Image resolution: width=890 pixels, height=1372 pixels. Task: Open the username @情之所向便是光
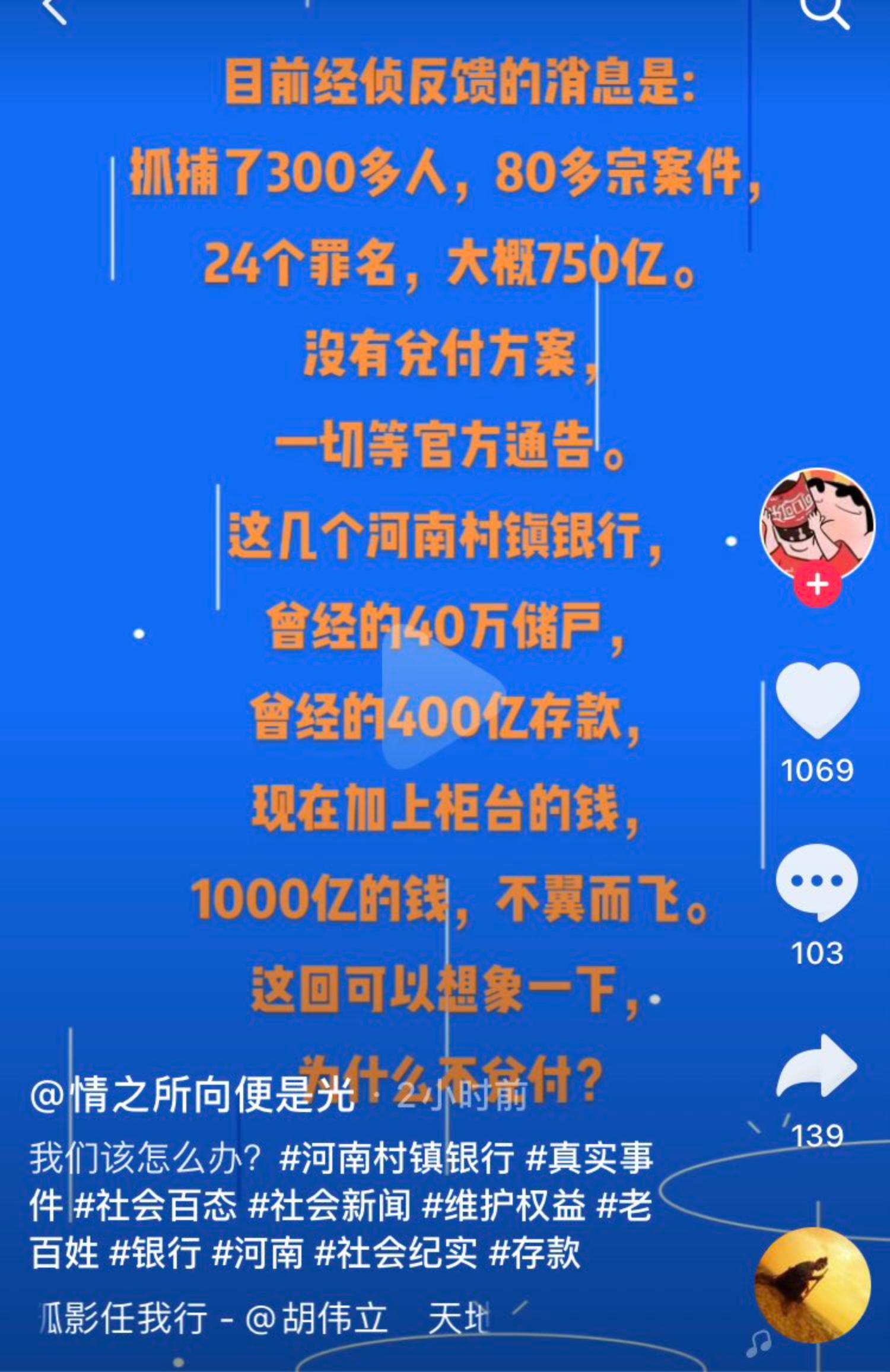point(192,1094)
